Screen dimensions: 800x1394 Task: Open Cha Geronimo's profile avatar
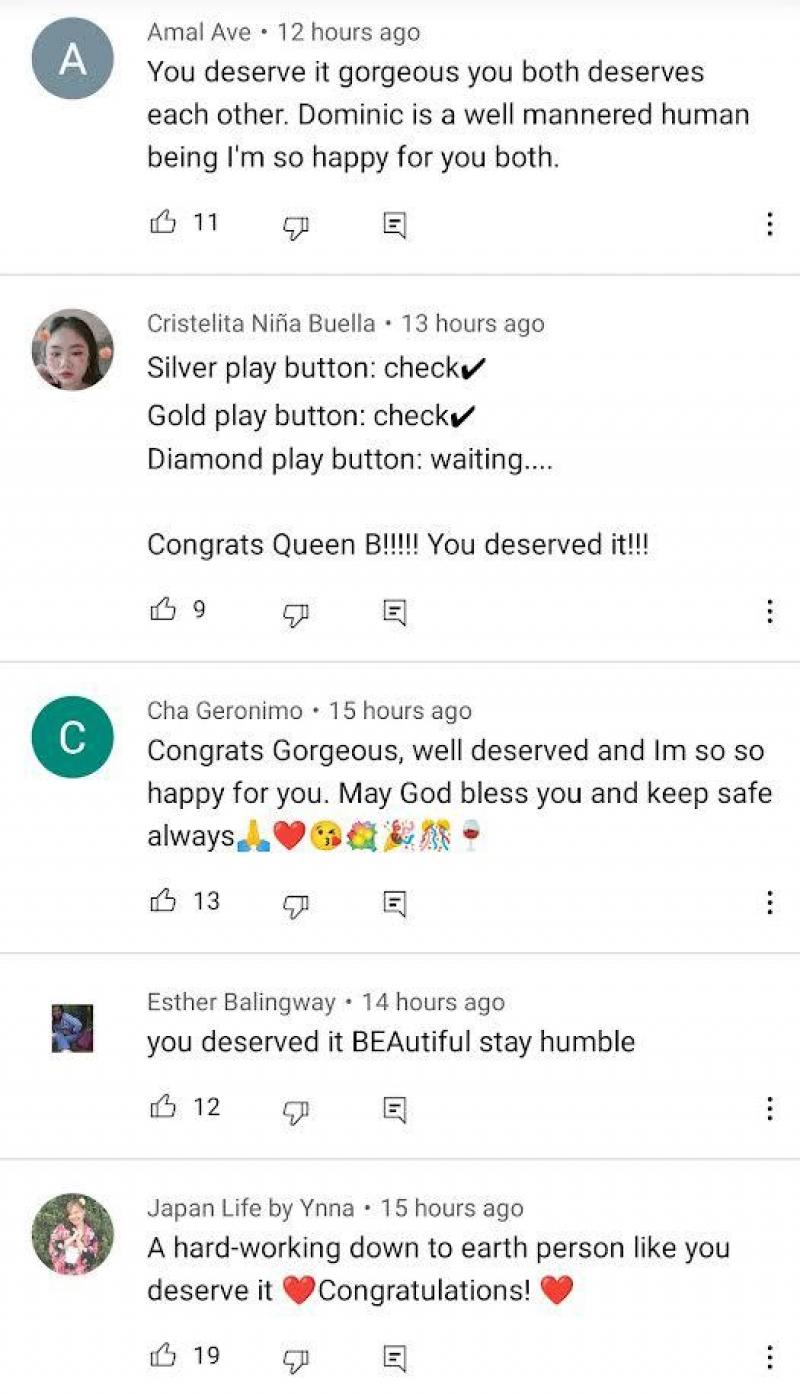point(73,737)
